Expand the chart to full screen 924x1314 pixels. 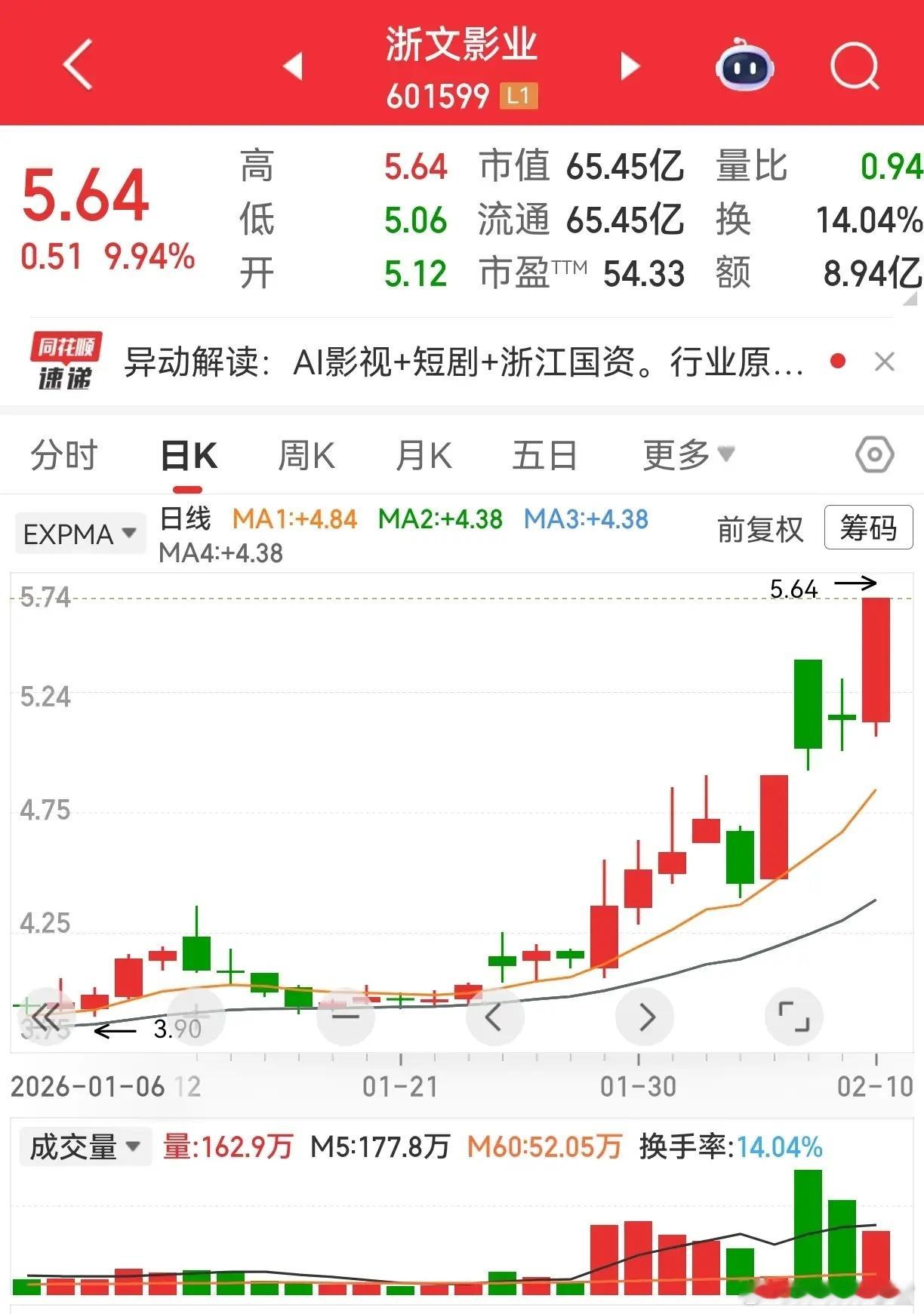[793, 1017]
